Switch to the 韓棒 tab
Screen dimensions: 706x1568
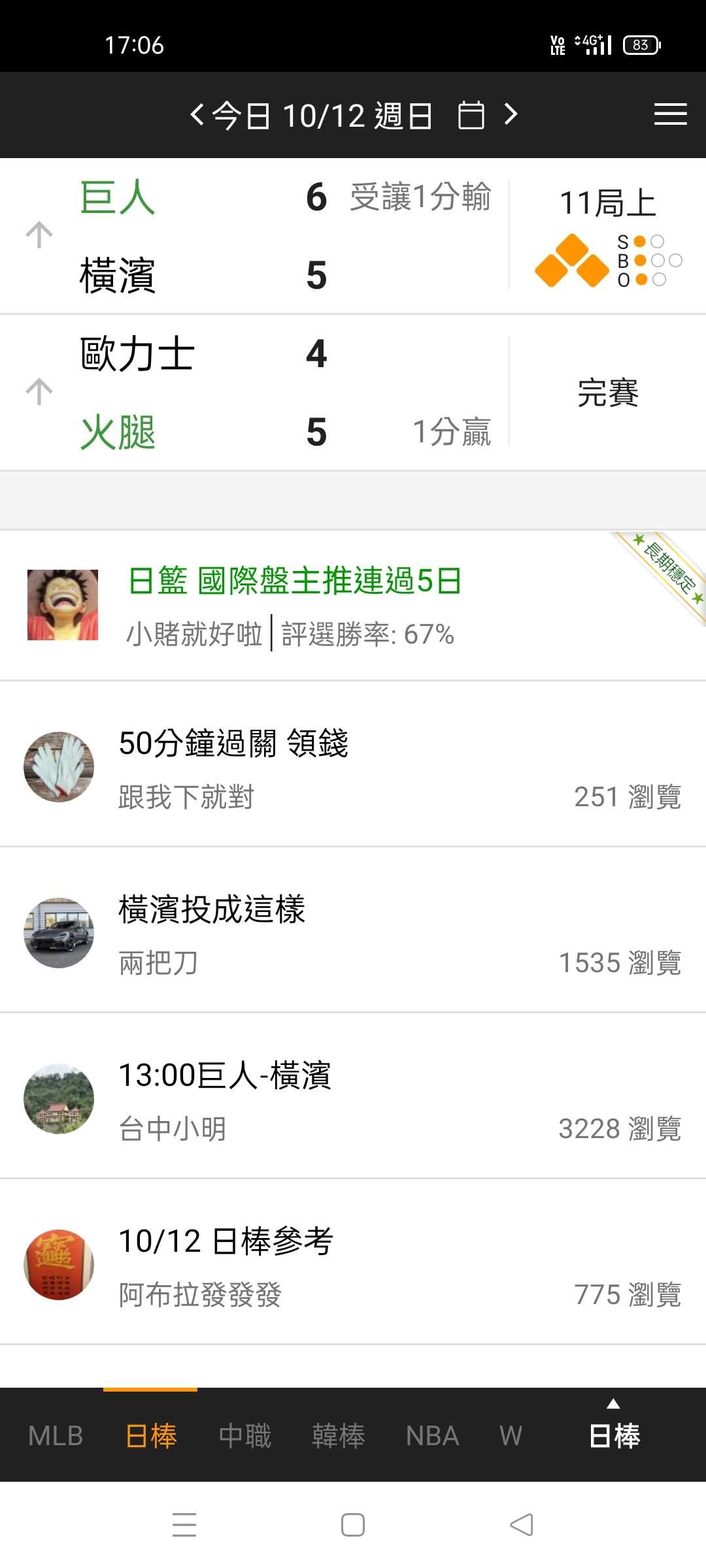click(339, 1436)
